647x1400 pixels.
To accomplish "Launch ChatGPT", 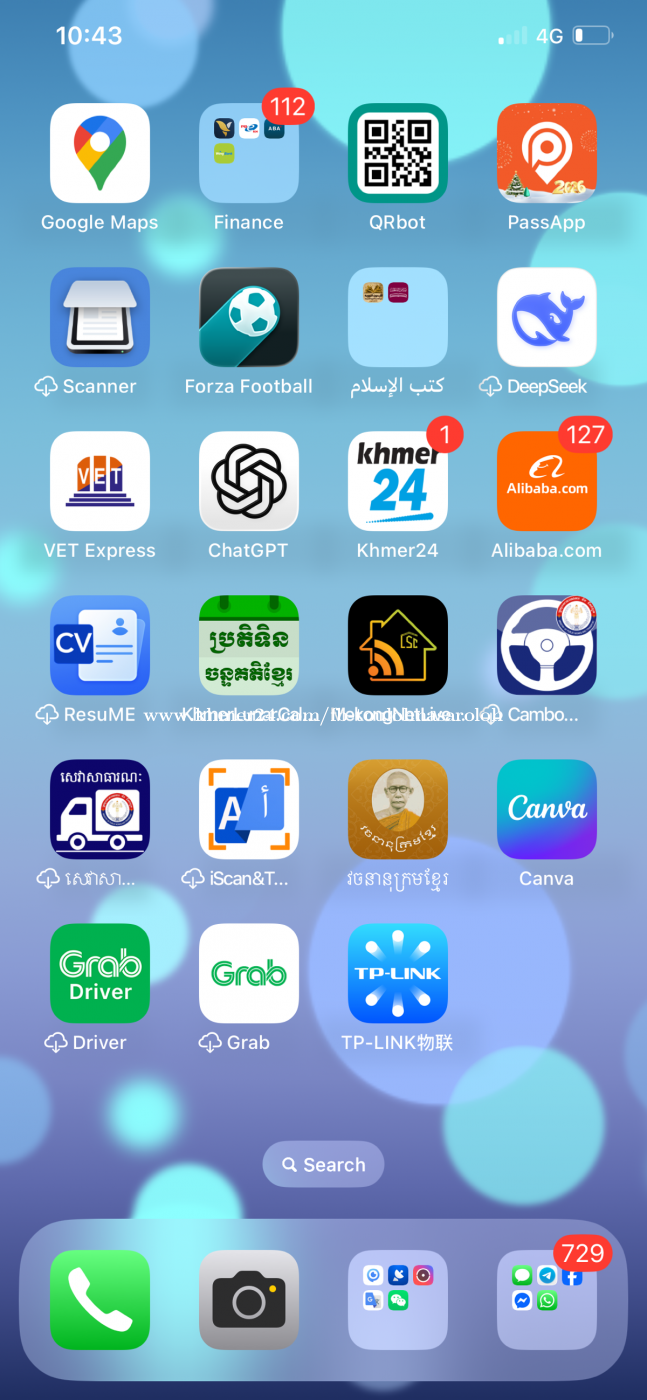I will pos(249,481).
